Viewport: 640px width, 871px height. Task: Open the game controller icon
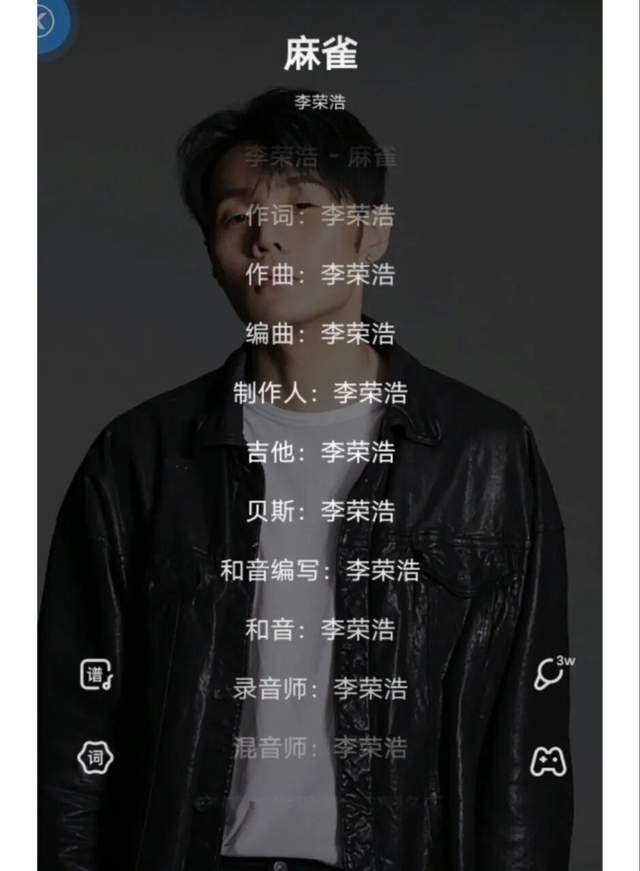point(548,761)
